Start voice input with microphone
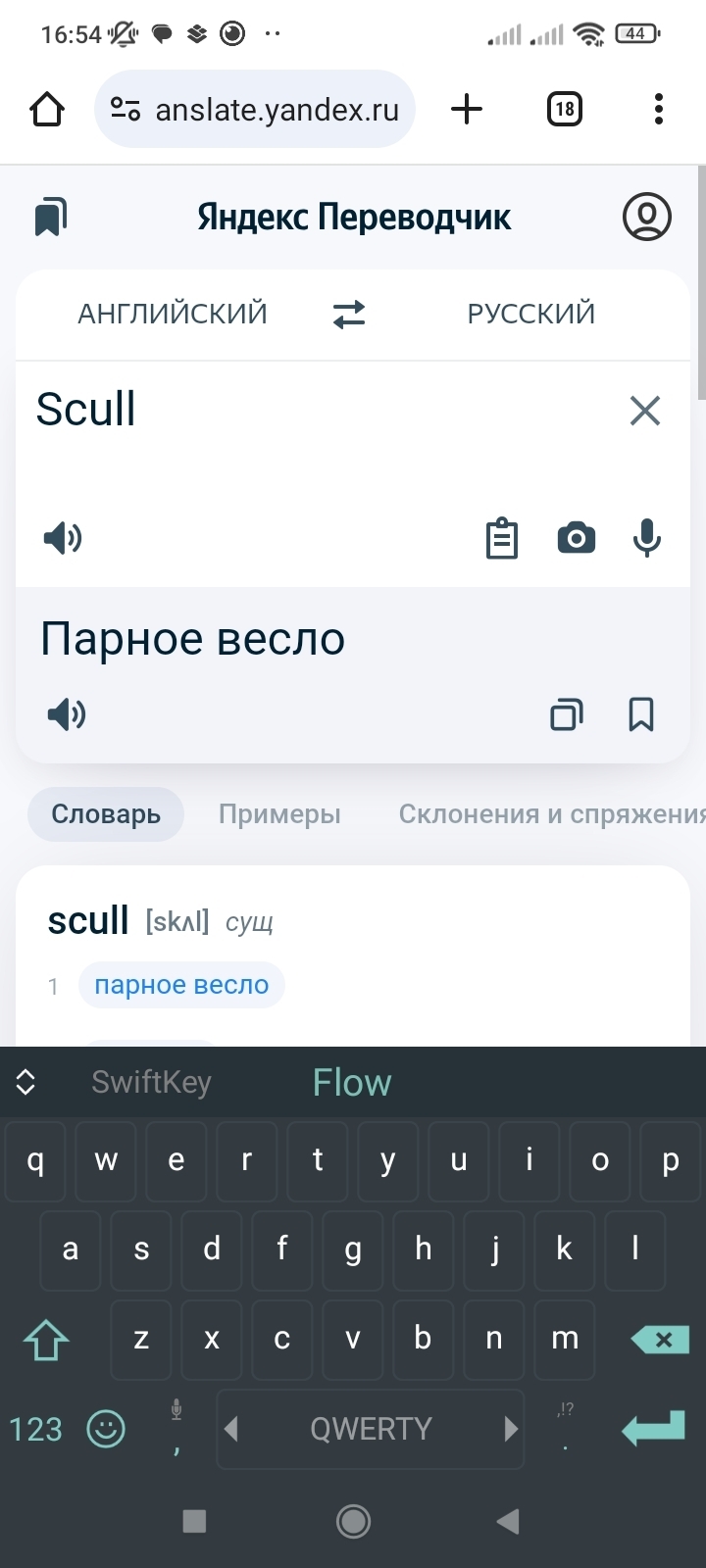The image size is (706, 1568). 646,538
